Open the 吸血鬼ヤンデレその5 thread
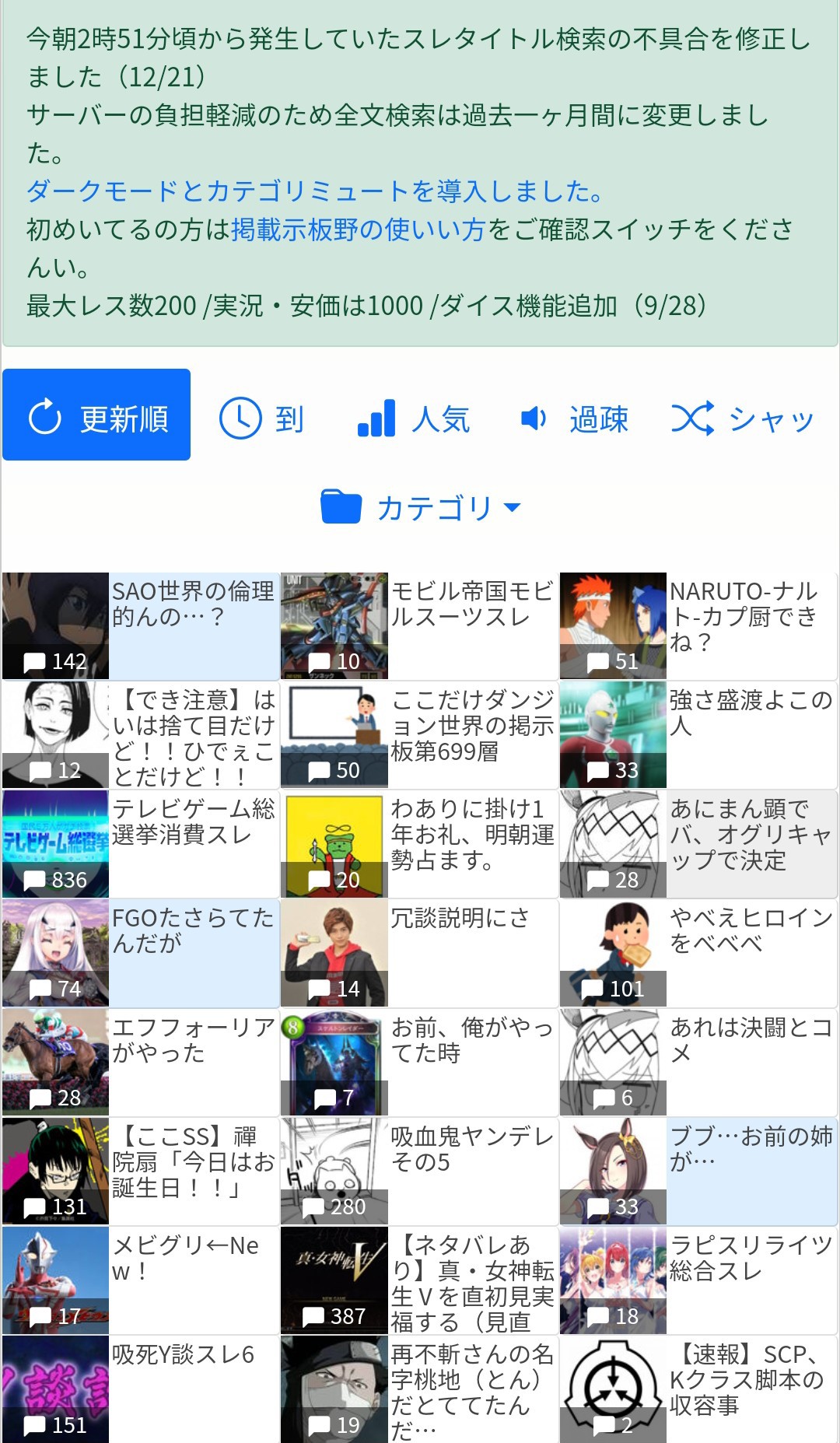Screen dimensions: 840x1443 pyautogui.click(x=419, y=1171)
